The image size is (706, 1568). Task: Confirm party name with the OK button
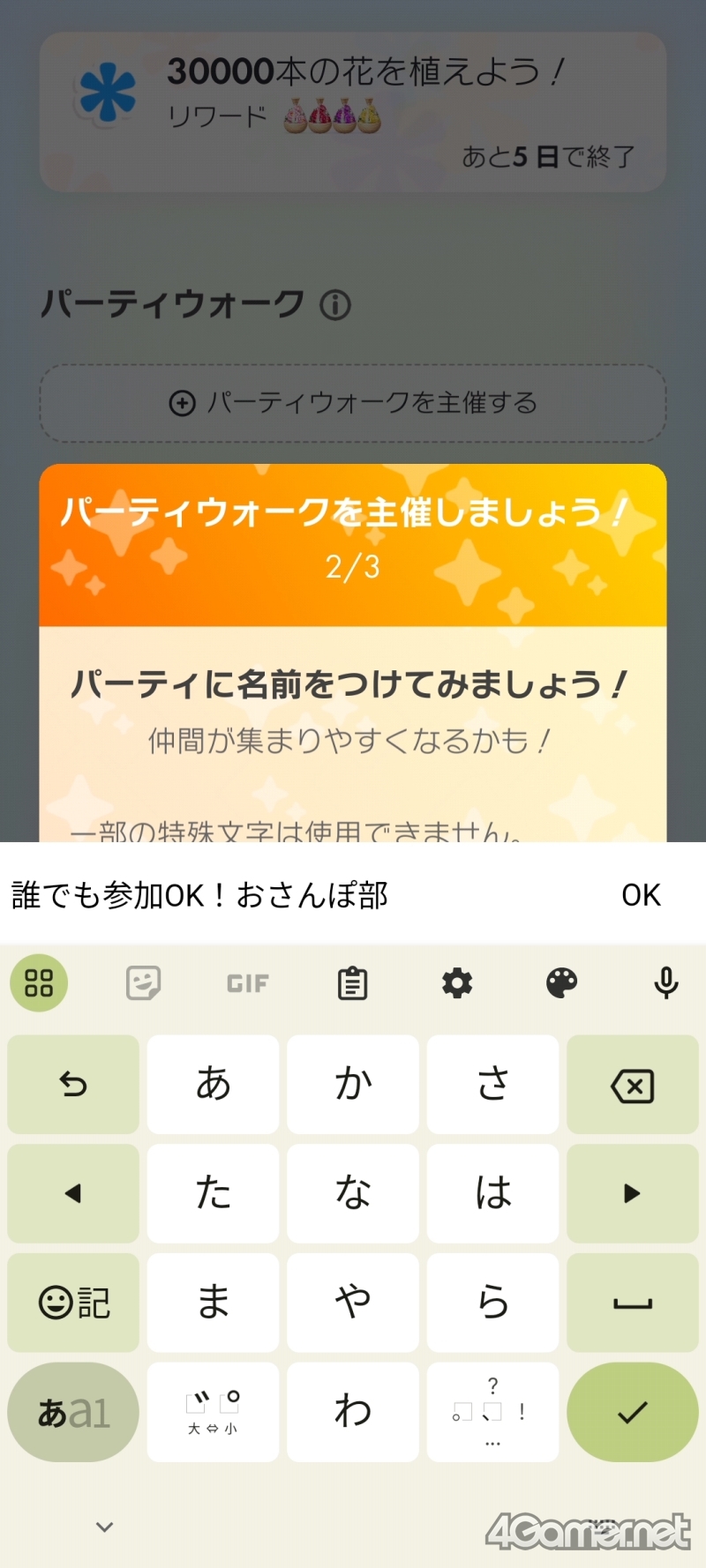(641, 895)
